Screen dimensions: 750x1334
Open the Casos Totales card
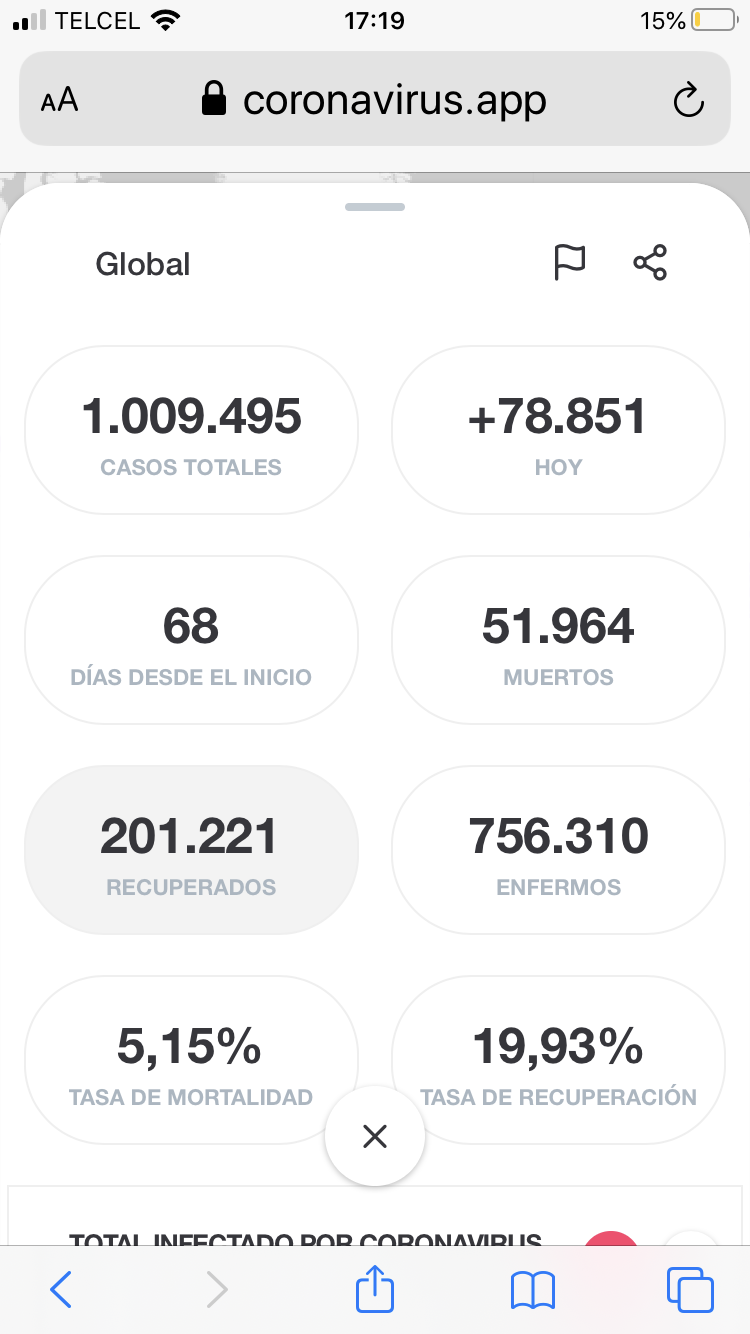191,430
